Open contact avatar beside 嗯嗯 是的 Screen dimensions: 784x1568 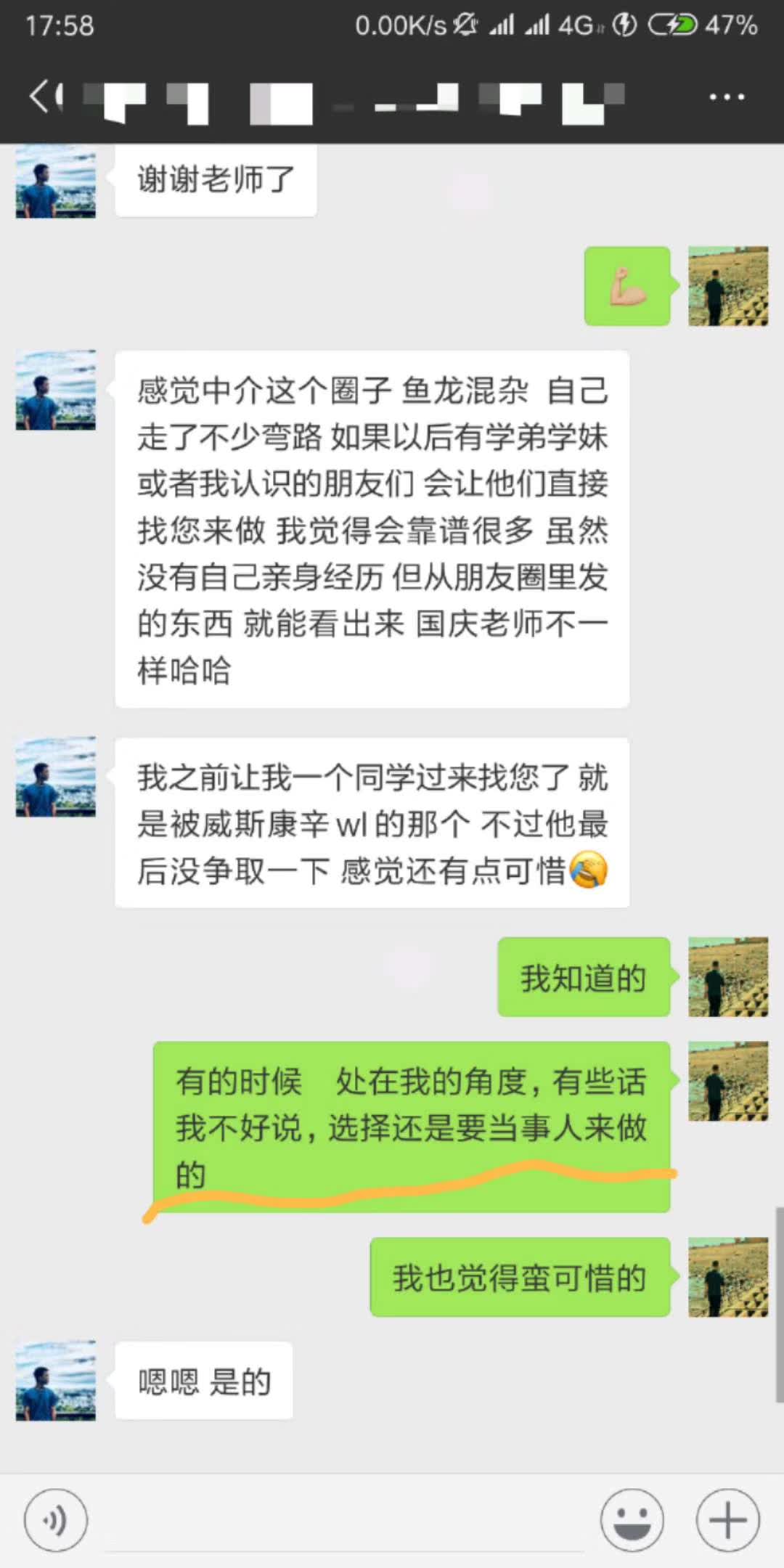(x=56, y=1380)
